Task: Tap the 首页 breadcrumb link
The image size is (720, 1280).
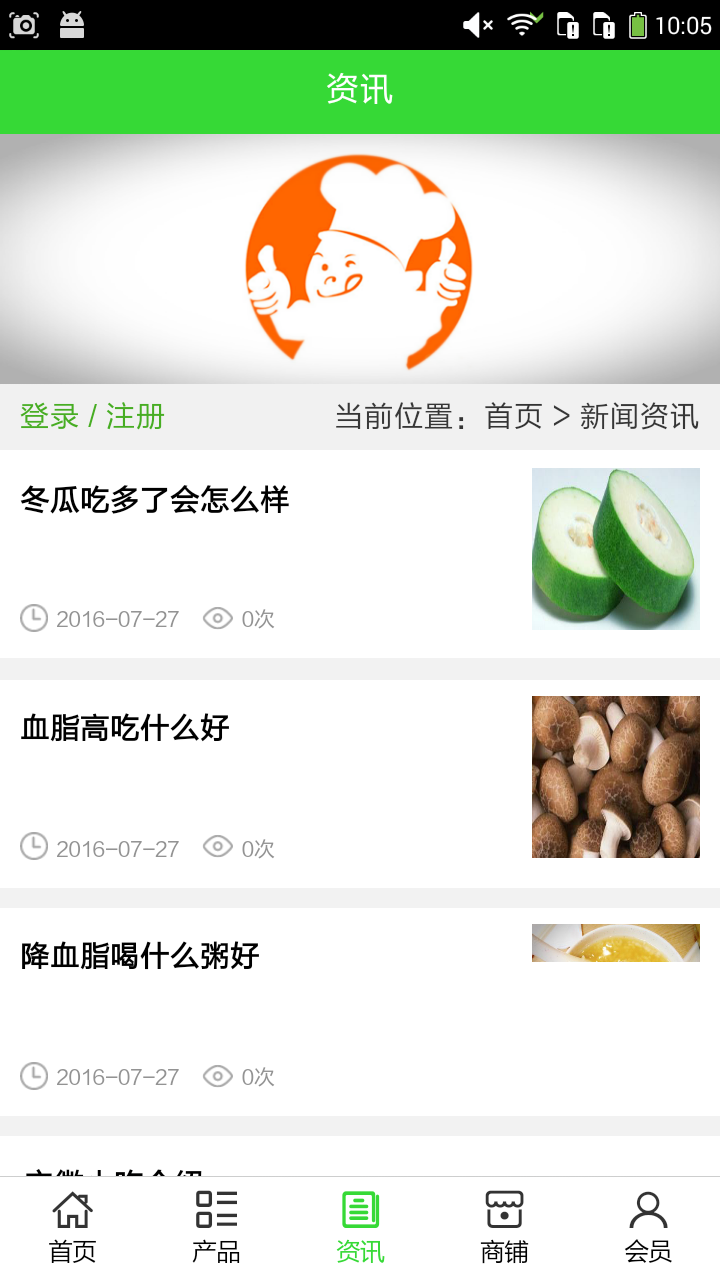Action: click(x=513, y=416)
